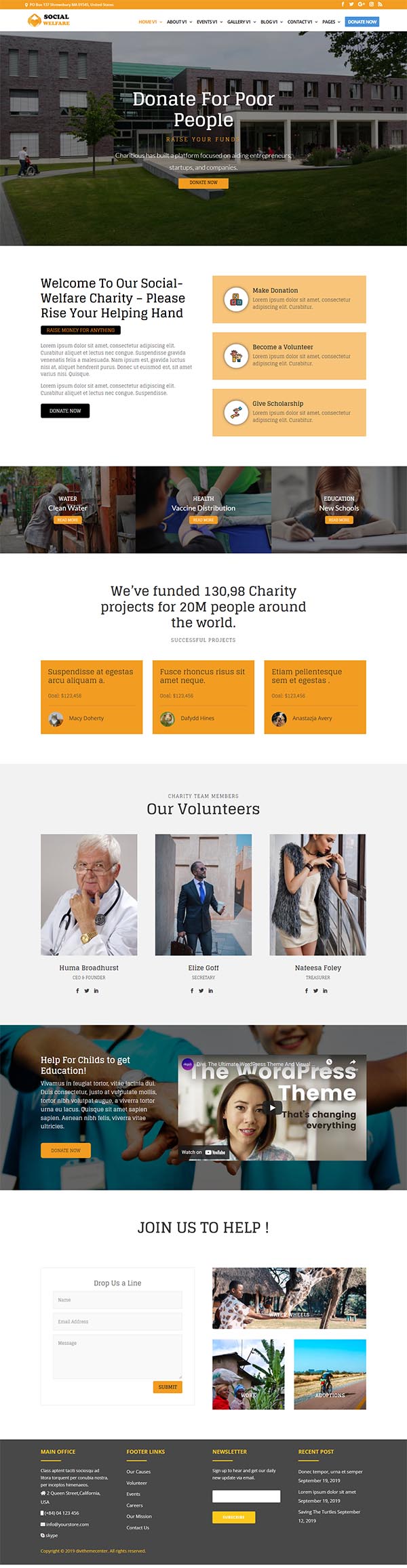
Task: Go to the Blog V1 menu
Action: pyautogui.click(x=271, y=22)
